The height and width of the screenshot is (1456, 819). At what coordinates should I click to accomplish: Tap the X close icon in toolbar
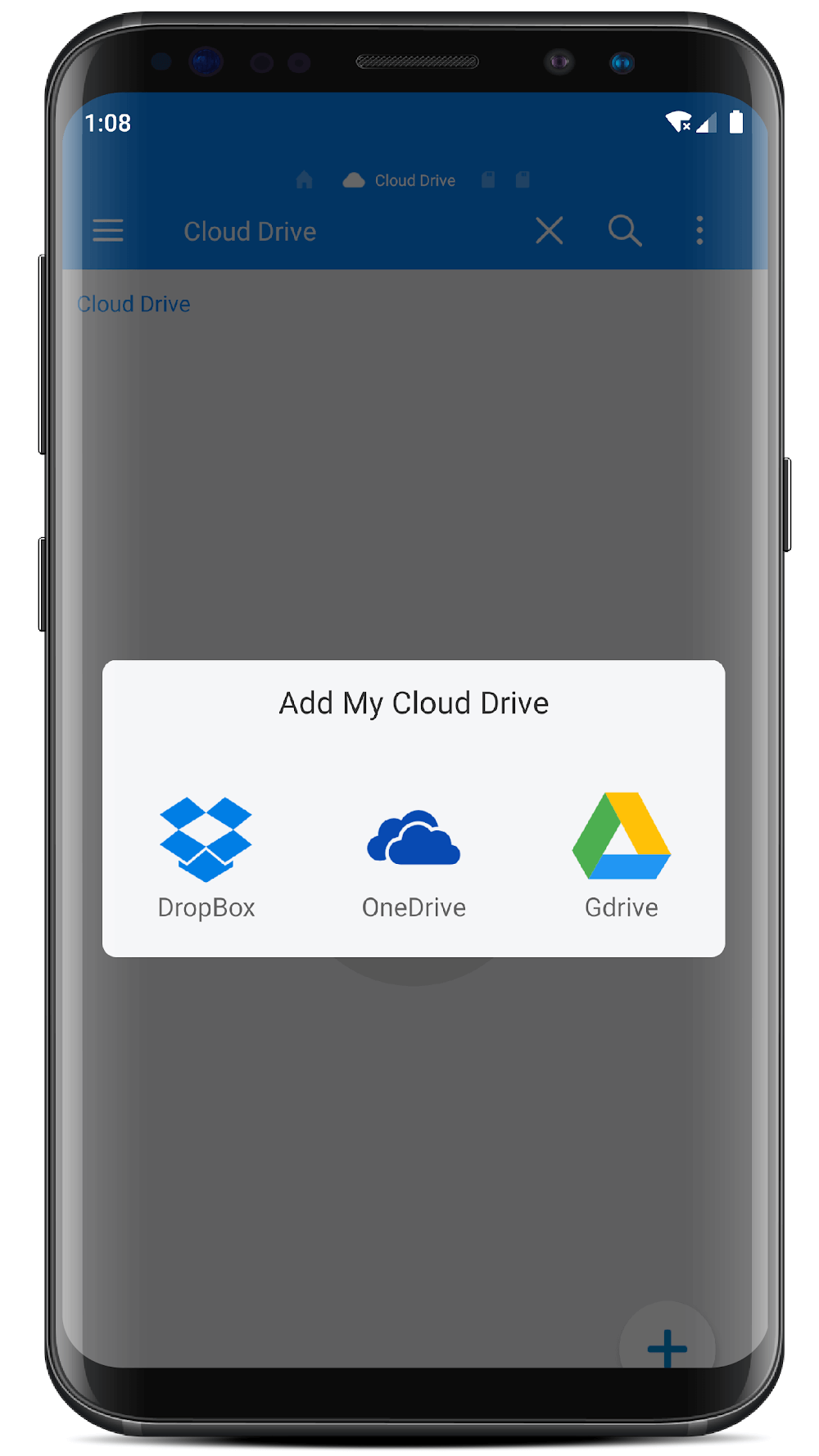(x=549, y=231)
